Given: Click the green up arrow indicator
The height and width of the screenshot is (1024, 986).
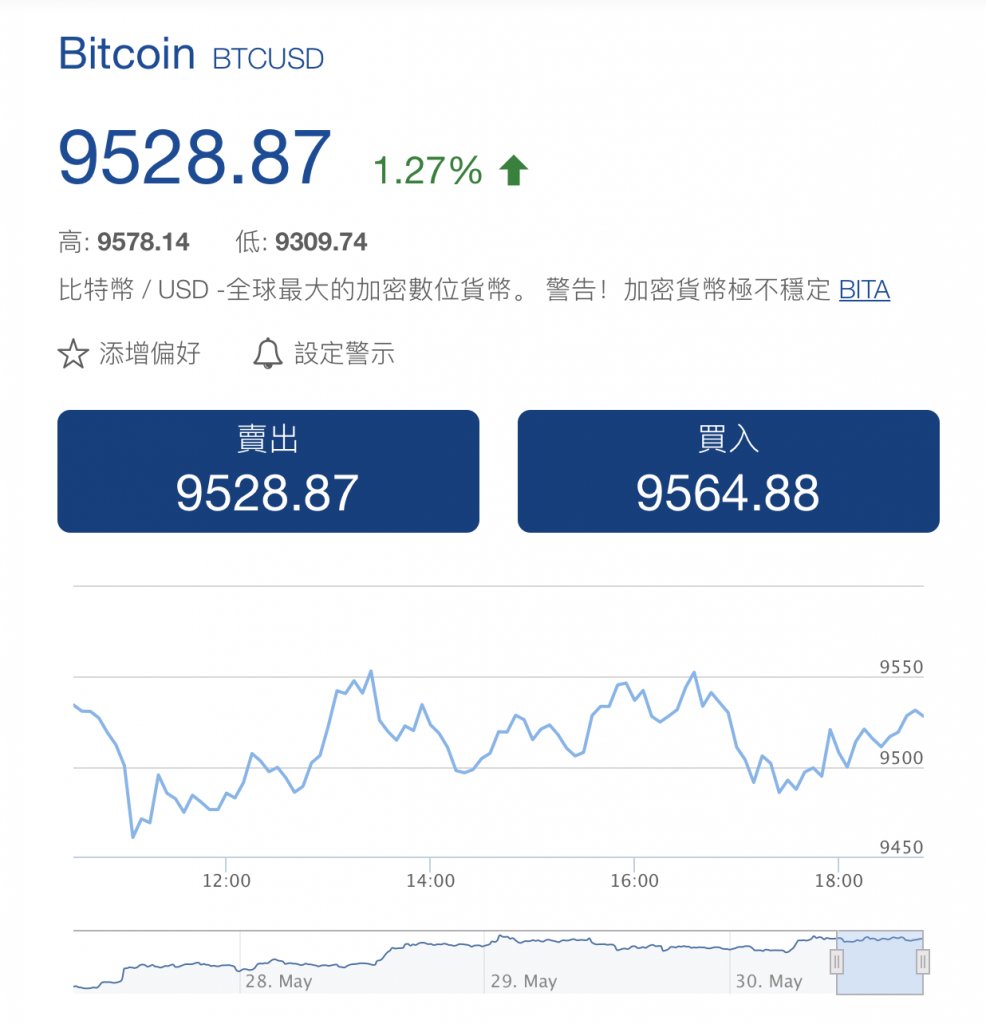Looking at the screenshot, I should click(x=512, y=168).
